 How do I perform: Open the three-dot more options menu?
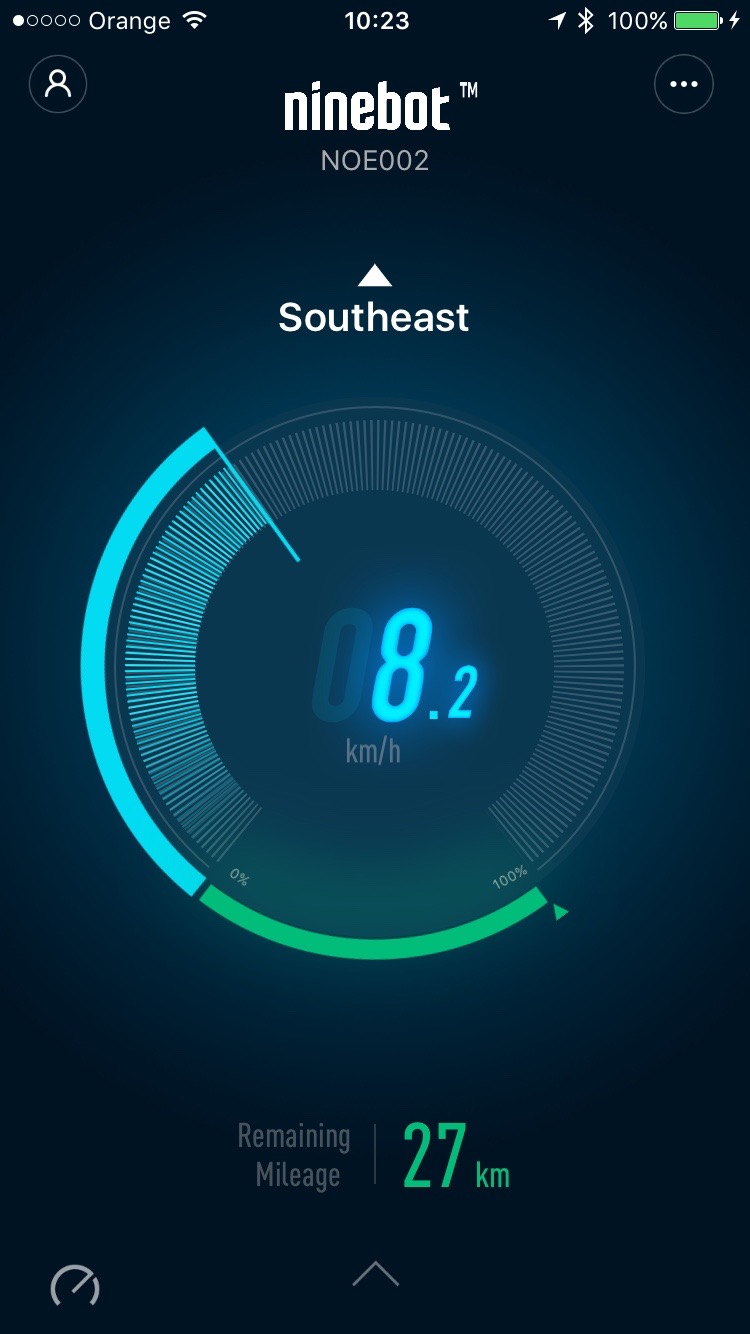pos(684,84)
